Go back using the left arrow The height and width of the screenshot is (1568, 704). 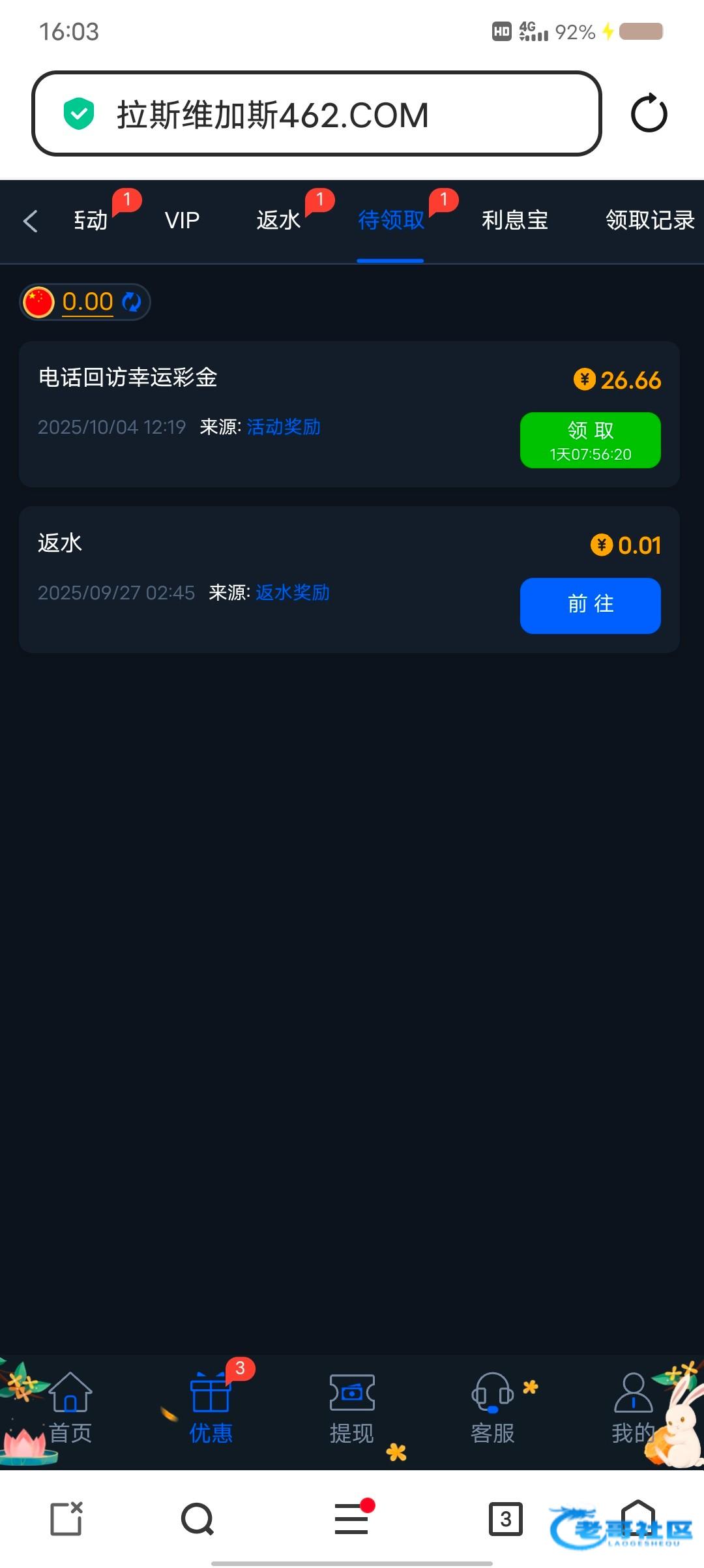[x=30, y=221]
